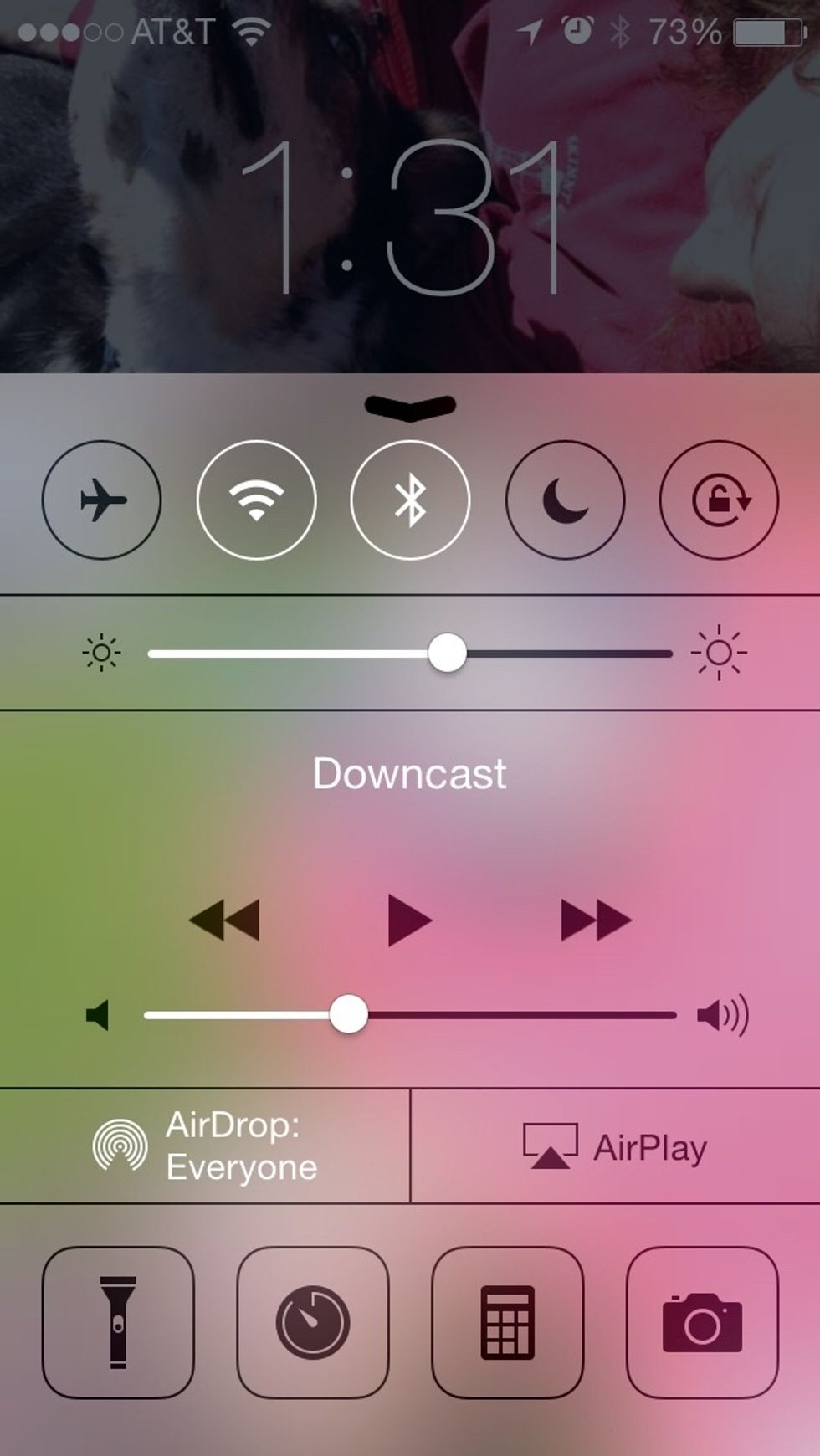Screen dimensions: 820x1456
Task: Open the AirPlay output menu
Action: pyautogui.click(x=615, y=1146)
